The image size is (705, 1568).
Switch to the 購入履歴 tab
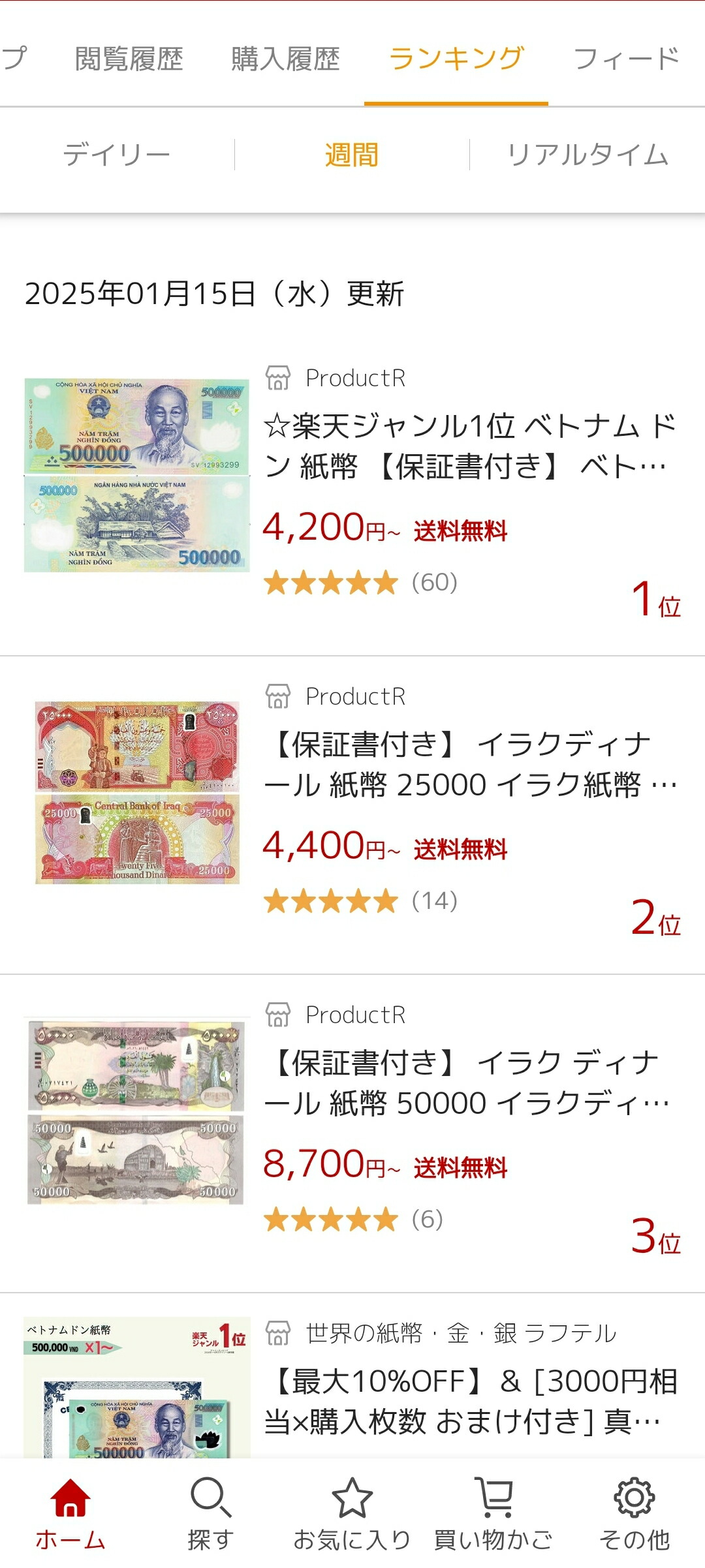click(283, 59)
